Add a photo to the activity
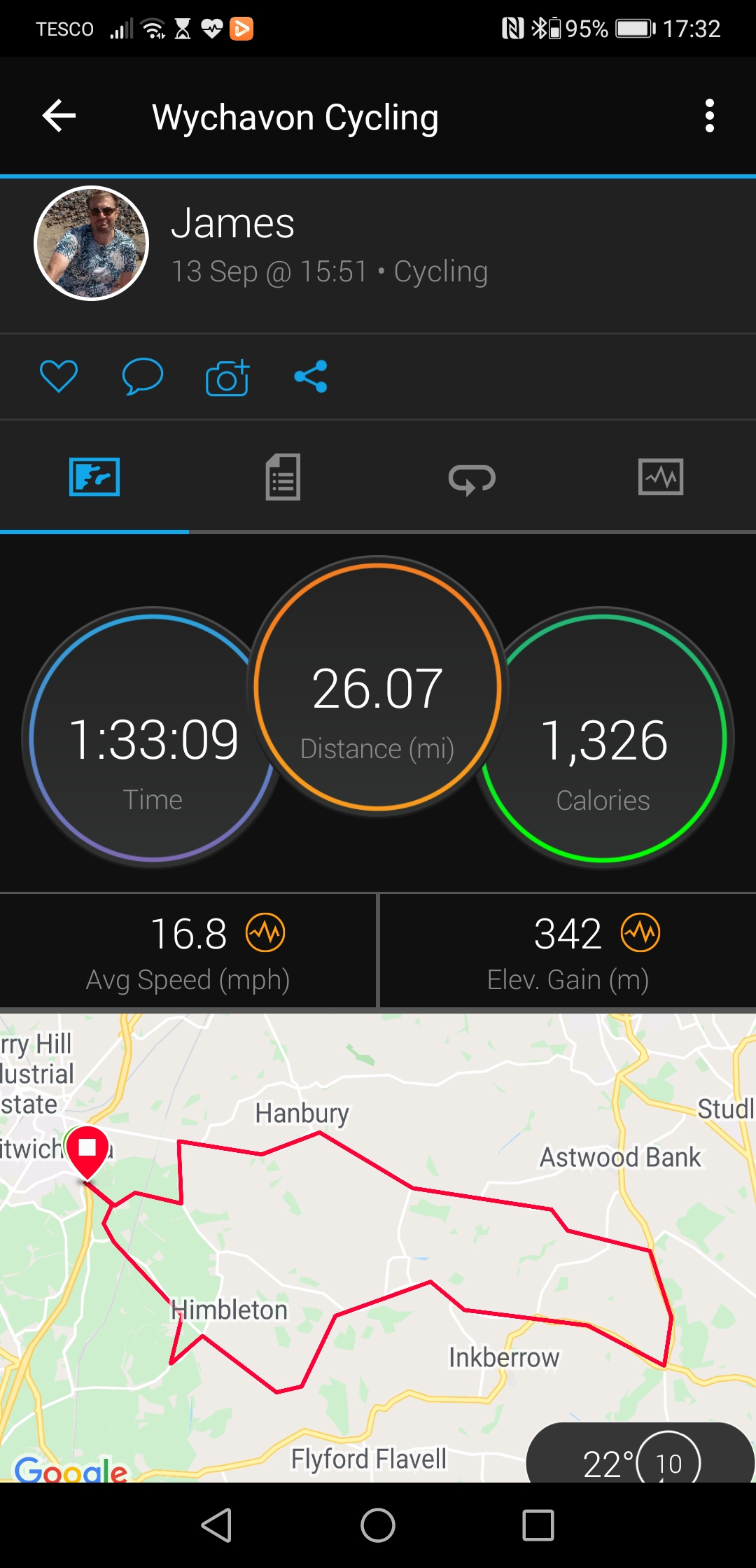Image resolution: width=756 pixels, height=1568 pixels. [x=227, y=377]
